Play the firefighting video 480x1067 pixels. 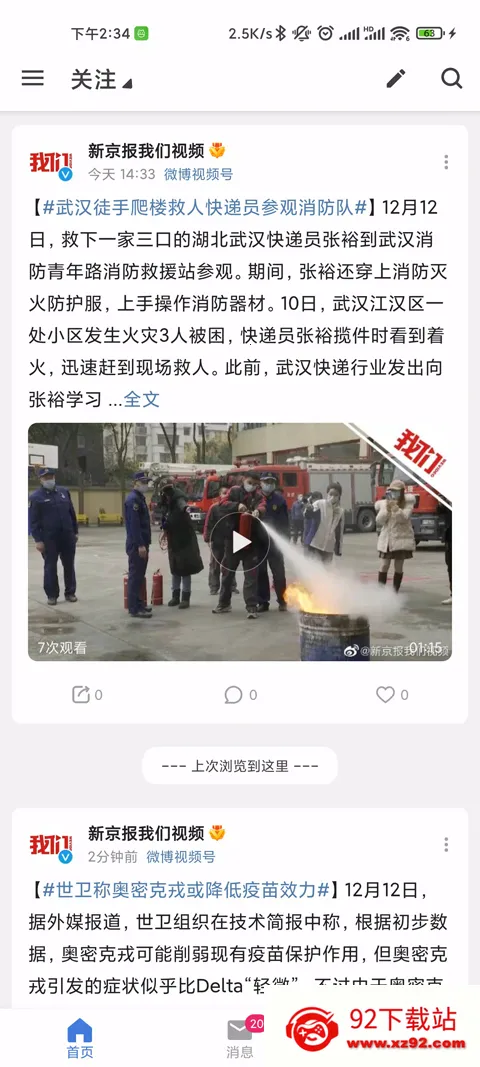coord(240,542)
